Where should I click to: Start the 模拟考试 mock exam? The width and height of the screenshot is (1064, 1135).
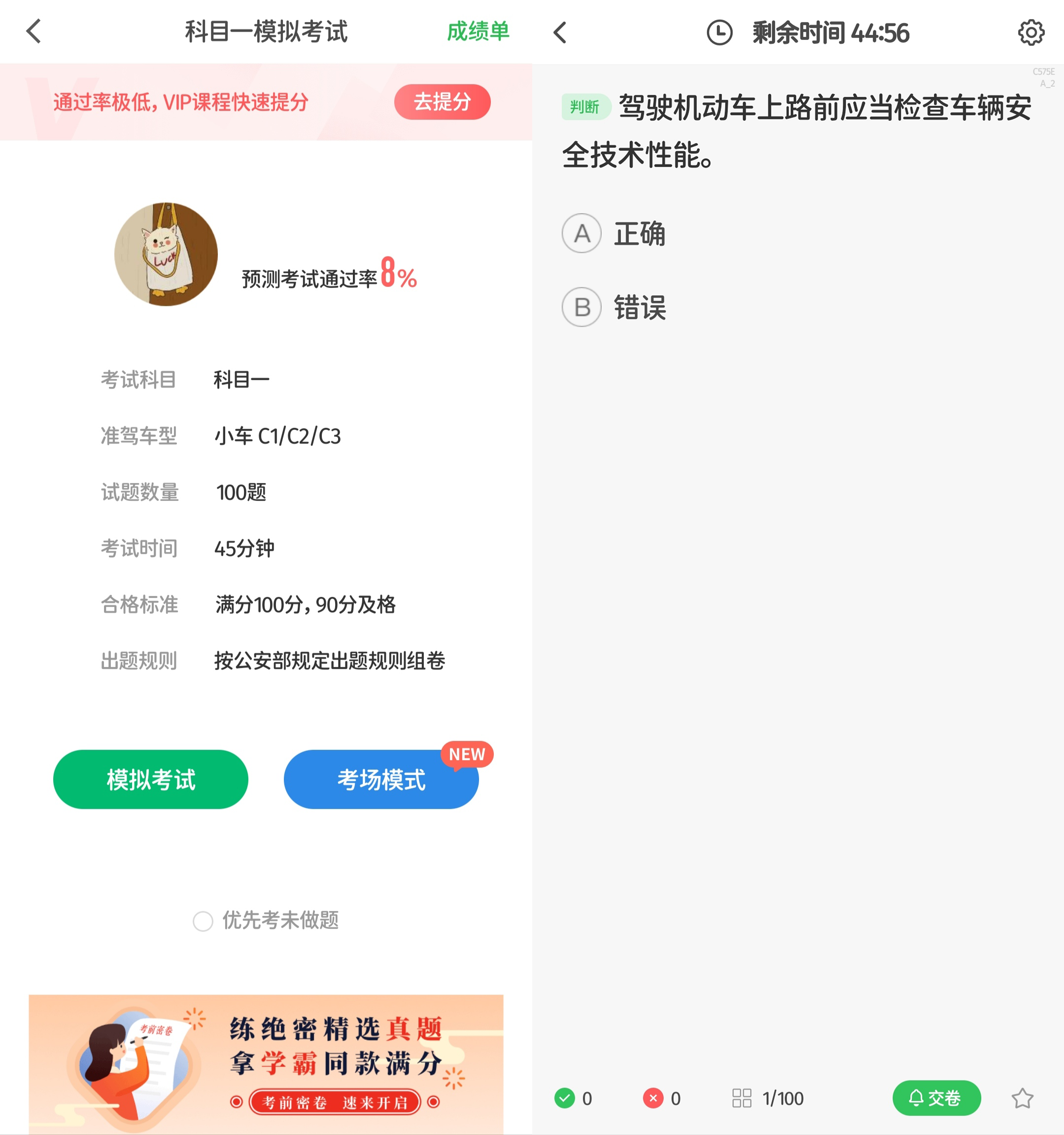tap(151, 780)
